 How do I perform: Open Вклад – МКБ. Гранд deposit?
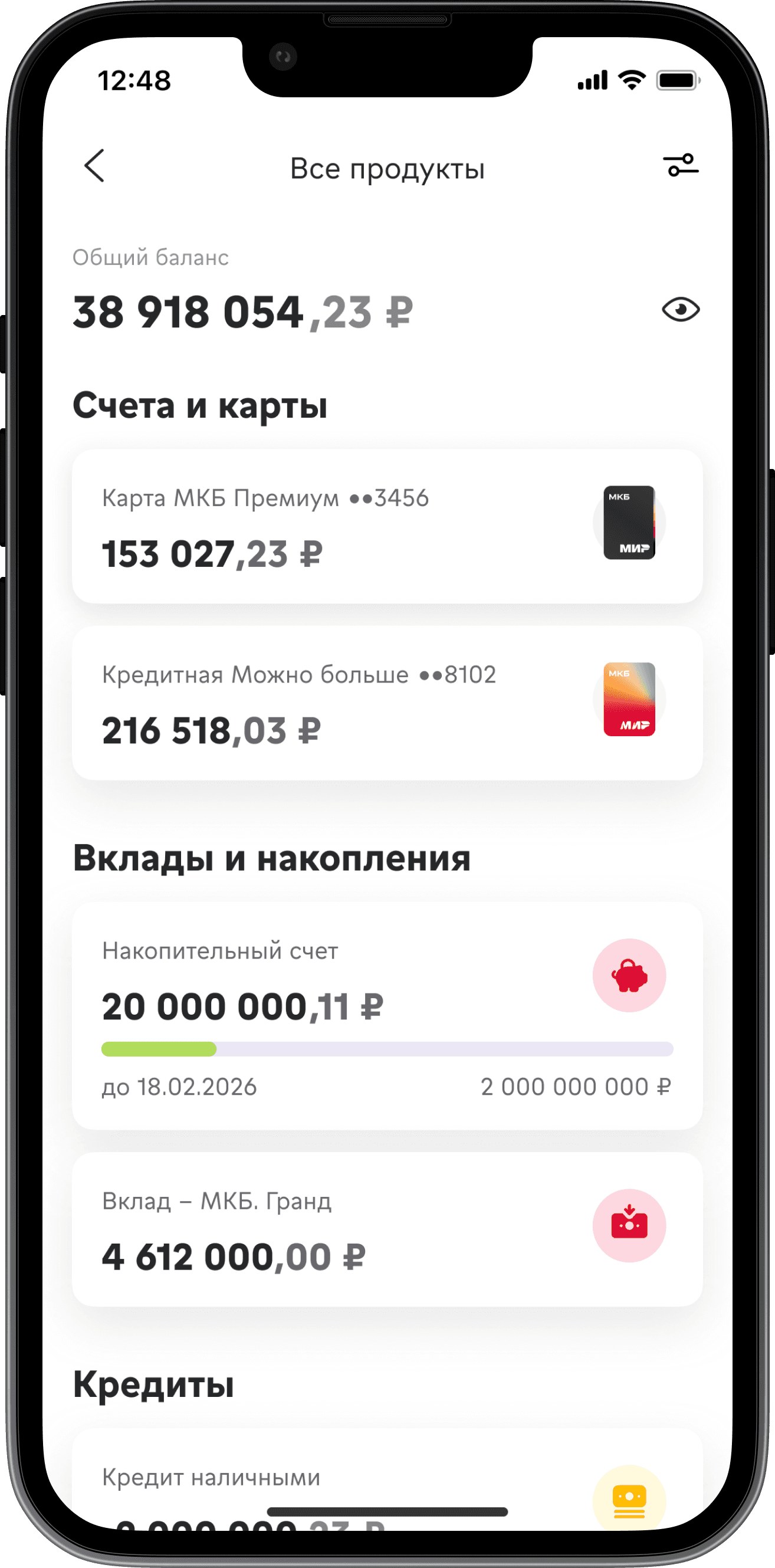(x=387, y=1229)
